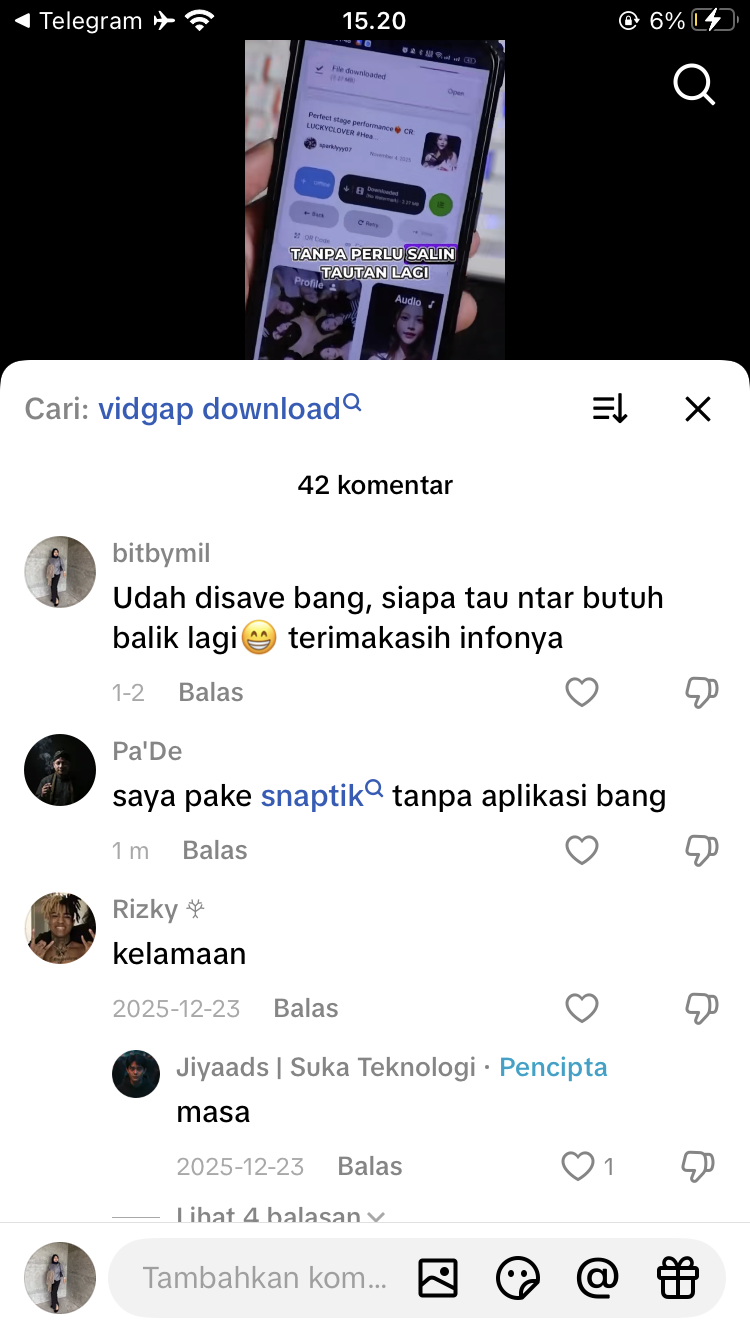This screenshot has height=1334, width=750.
Task: Open the sticker picker
Action: coord(518,1278)
